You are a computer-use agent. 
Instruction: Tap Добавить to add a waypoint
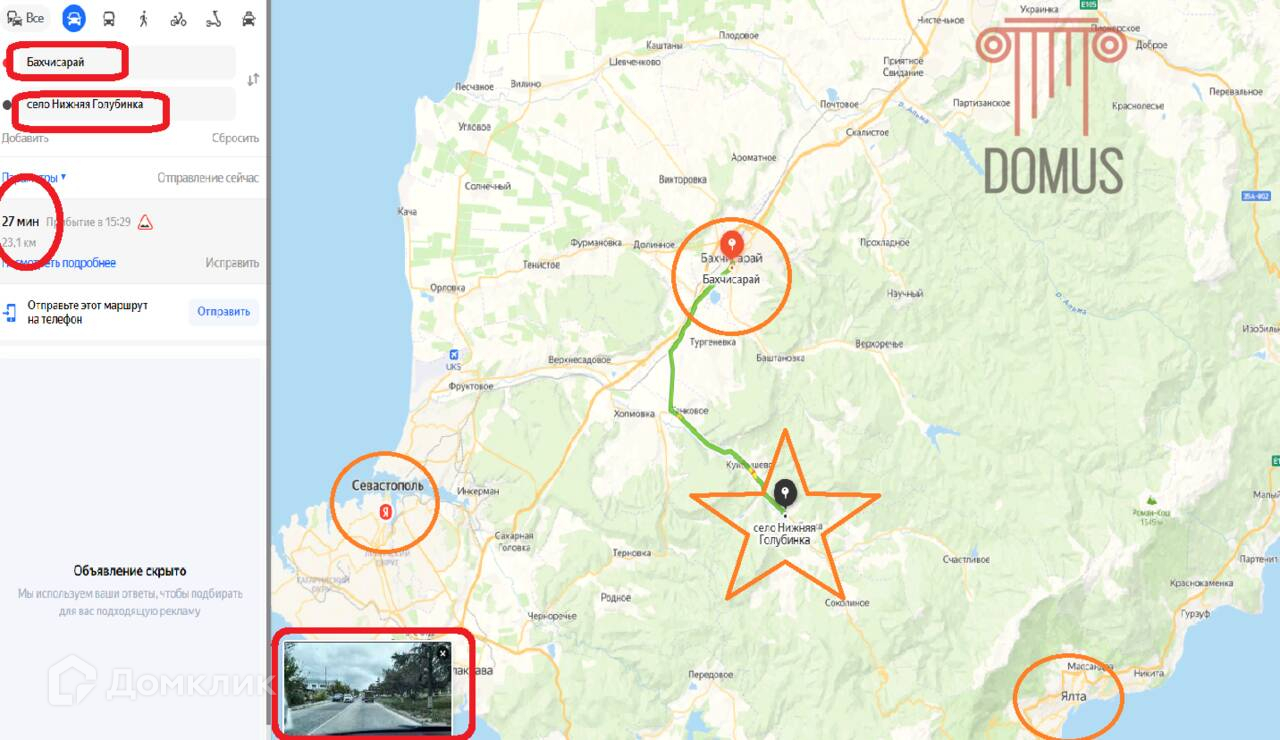click(x=25, y=138)
